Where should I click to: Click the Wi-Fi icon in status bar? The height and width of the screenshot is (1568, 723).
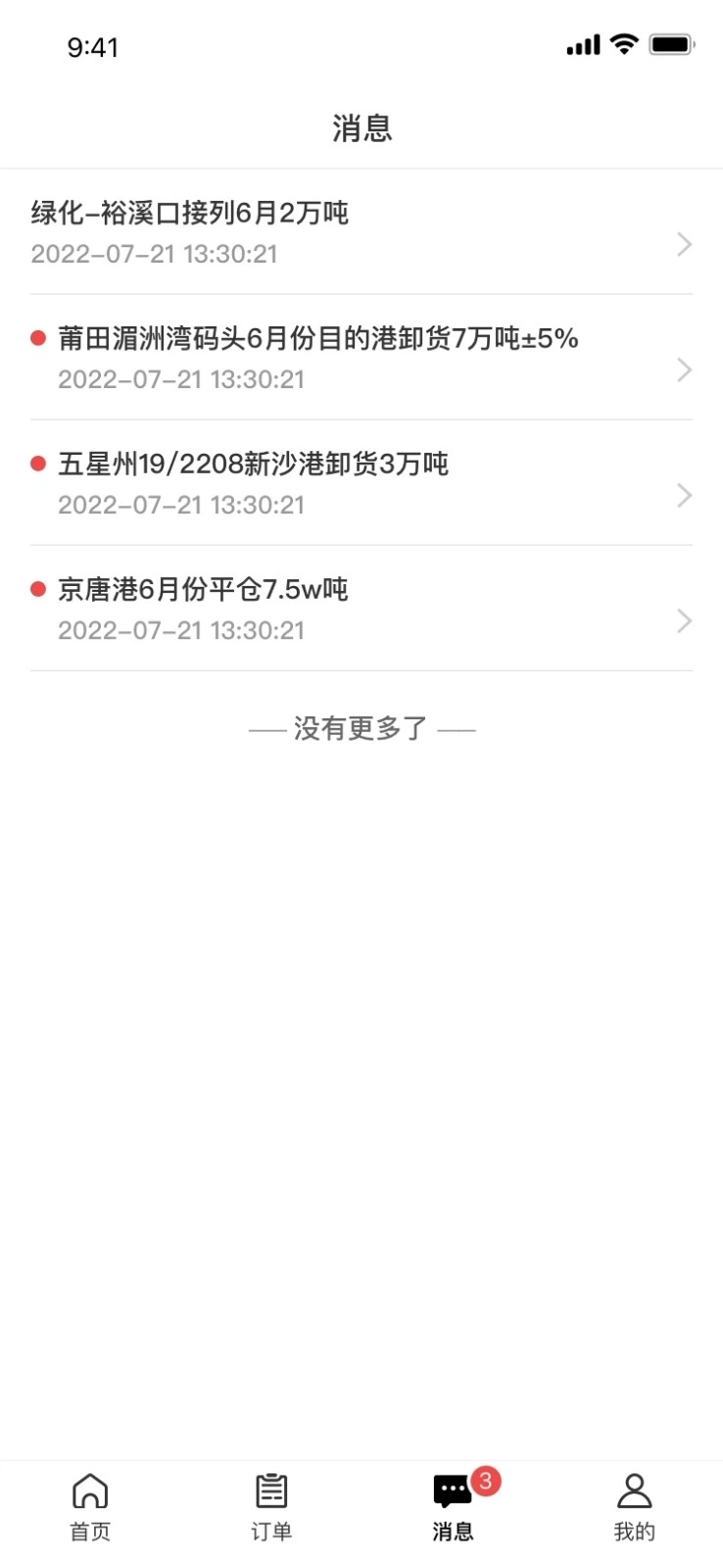[x=621, y=44]
